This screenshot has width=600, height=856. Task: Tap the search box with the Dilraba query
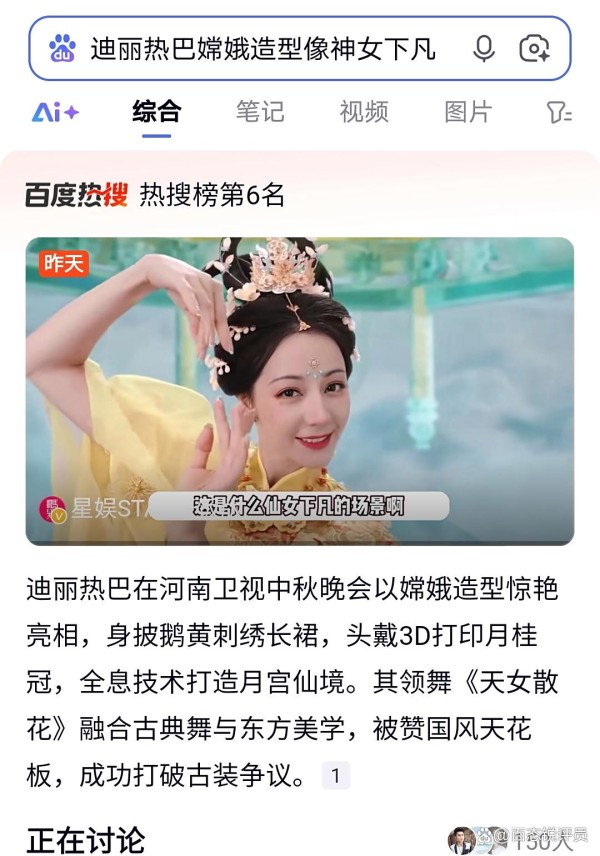coord(262,48)
